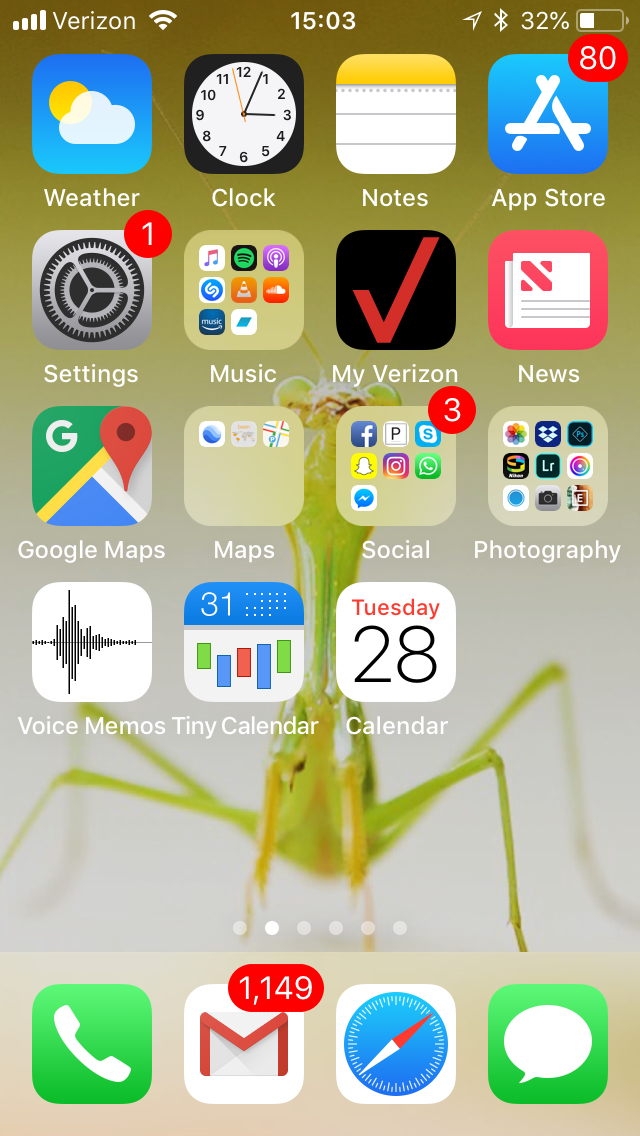Image resolution: width=640 pixels, height=1136 pixels.
Task: Launch Tiny Calendar
Action: (x=244, y=642)
